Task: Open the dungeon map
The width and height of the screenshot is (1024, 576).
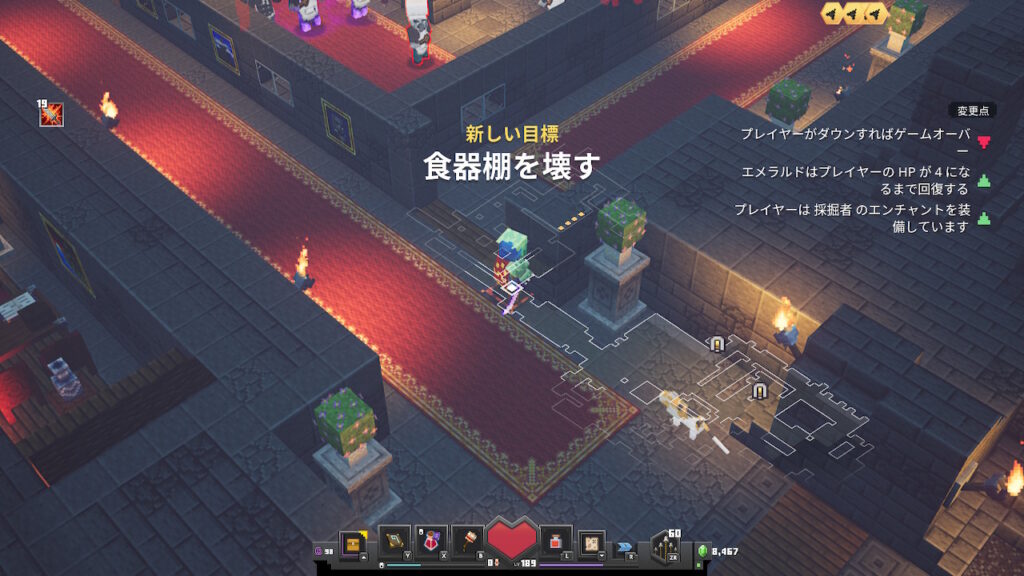Action: (591, 541)
